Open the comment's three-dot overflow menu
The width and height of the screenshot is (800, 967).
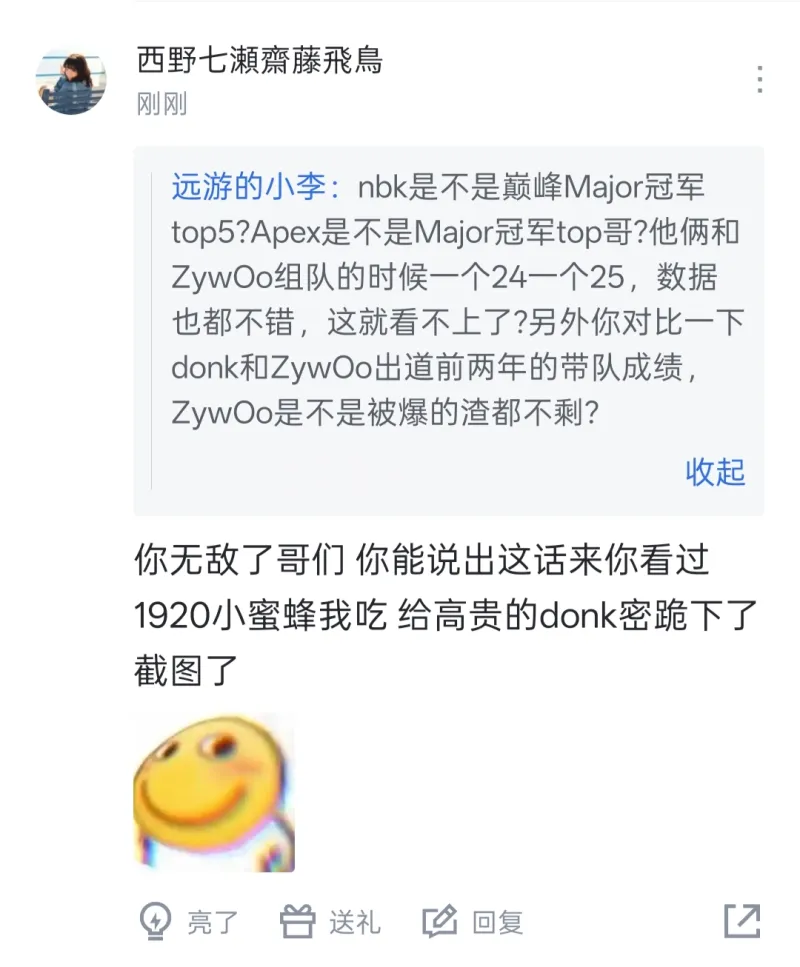click(760, 78)
